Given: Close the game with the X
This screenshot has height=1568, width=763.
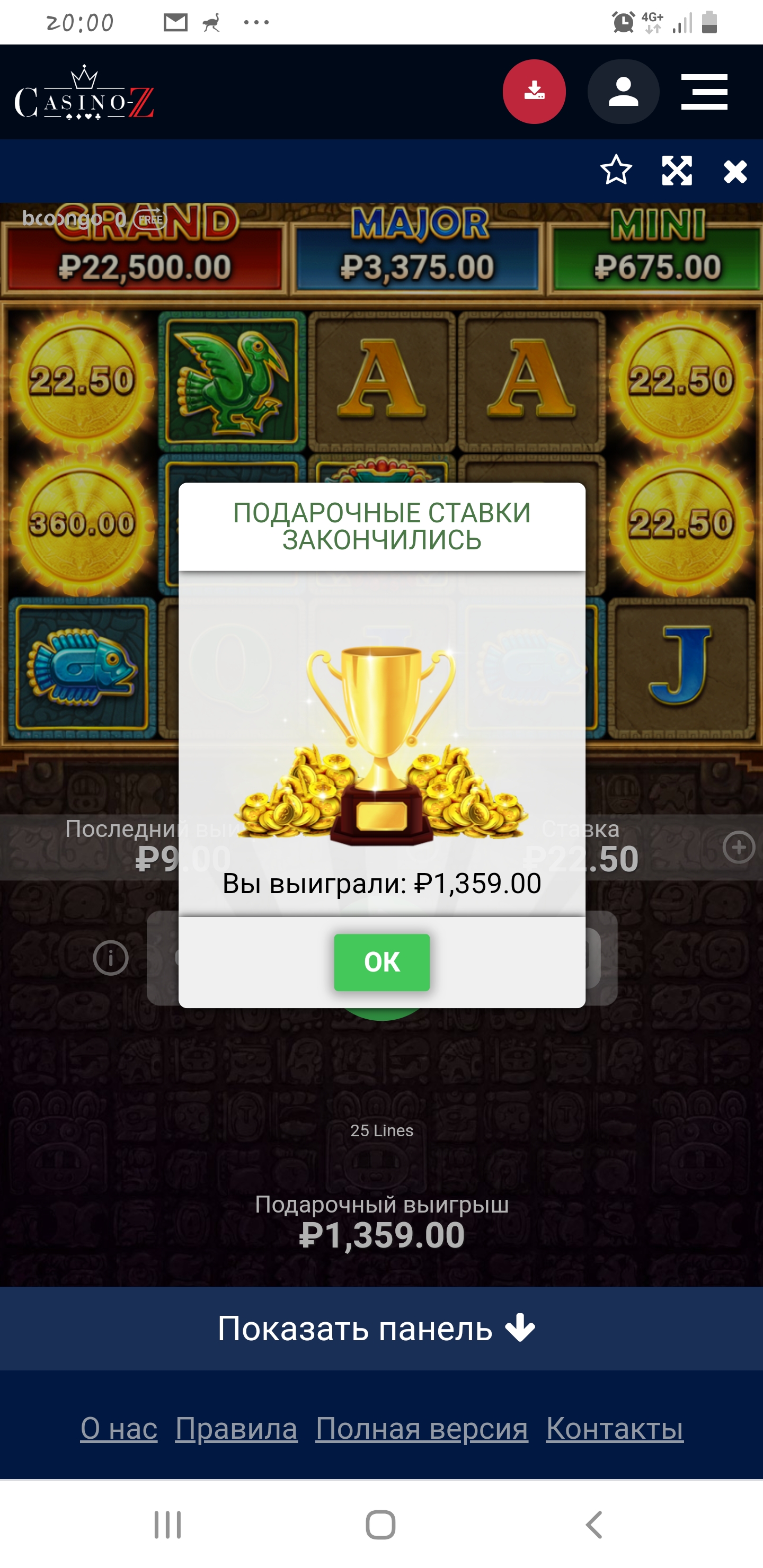Looking at the screenshot, I should pyautogui.click(x=735, y=171).
